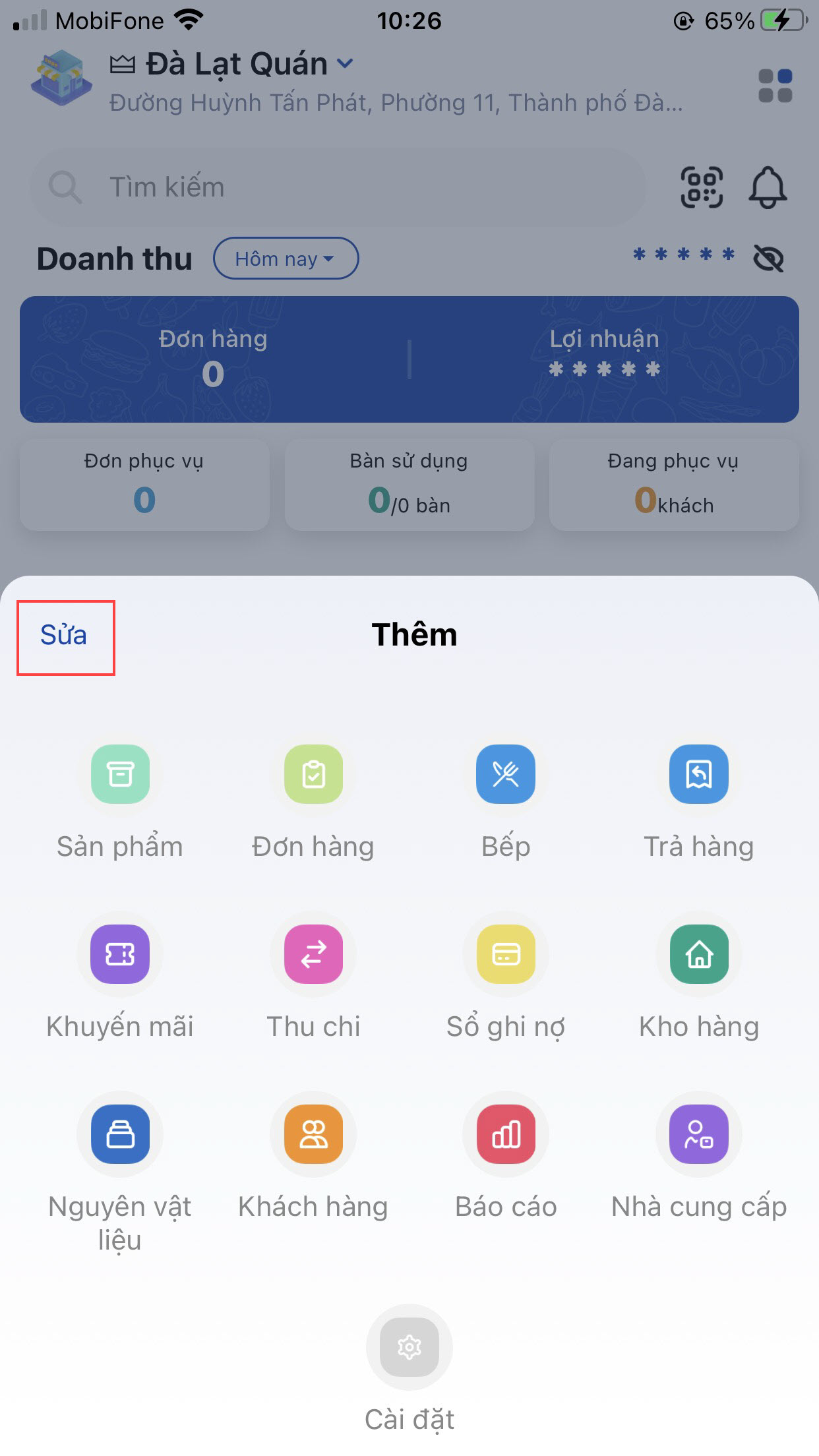This screenshot has width=819, height=1456.
Task: Tap the Sửa edit button
Action: coord(64,636)
